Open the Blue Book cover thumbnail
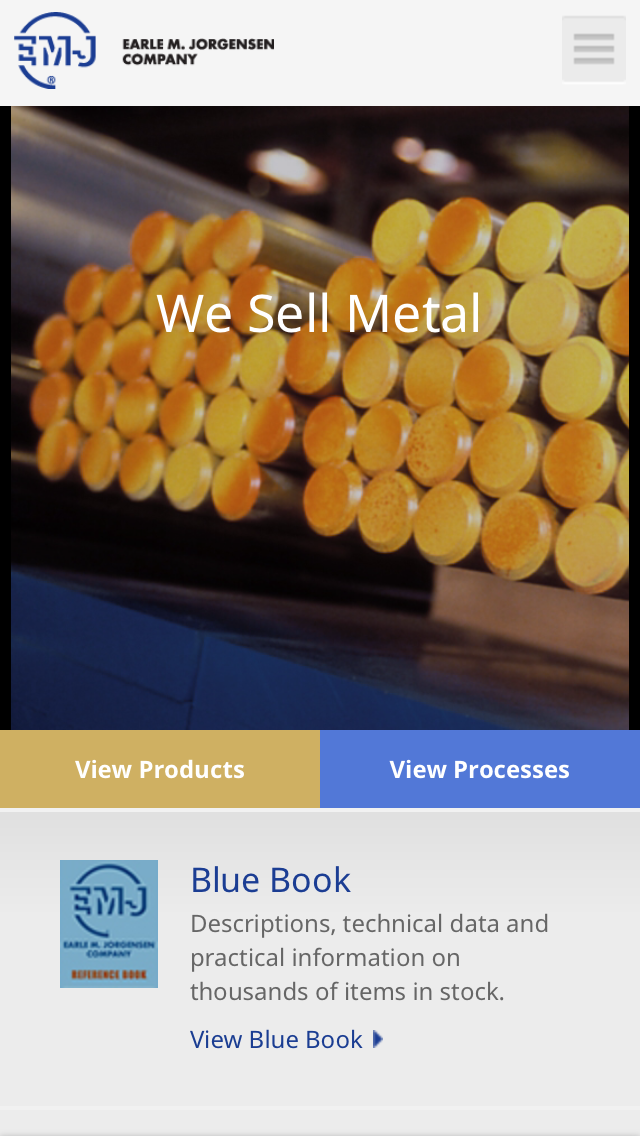This screenshot has width=640, height=1136. tap(109, 924)
